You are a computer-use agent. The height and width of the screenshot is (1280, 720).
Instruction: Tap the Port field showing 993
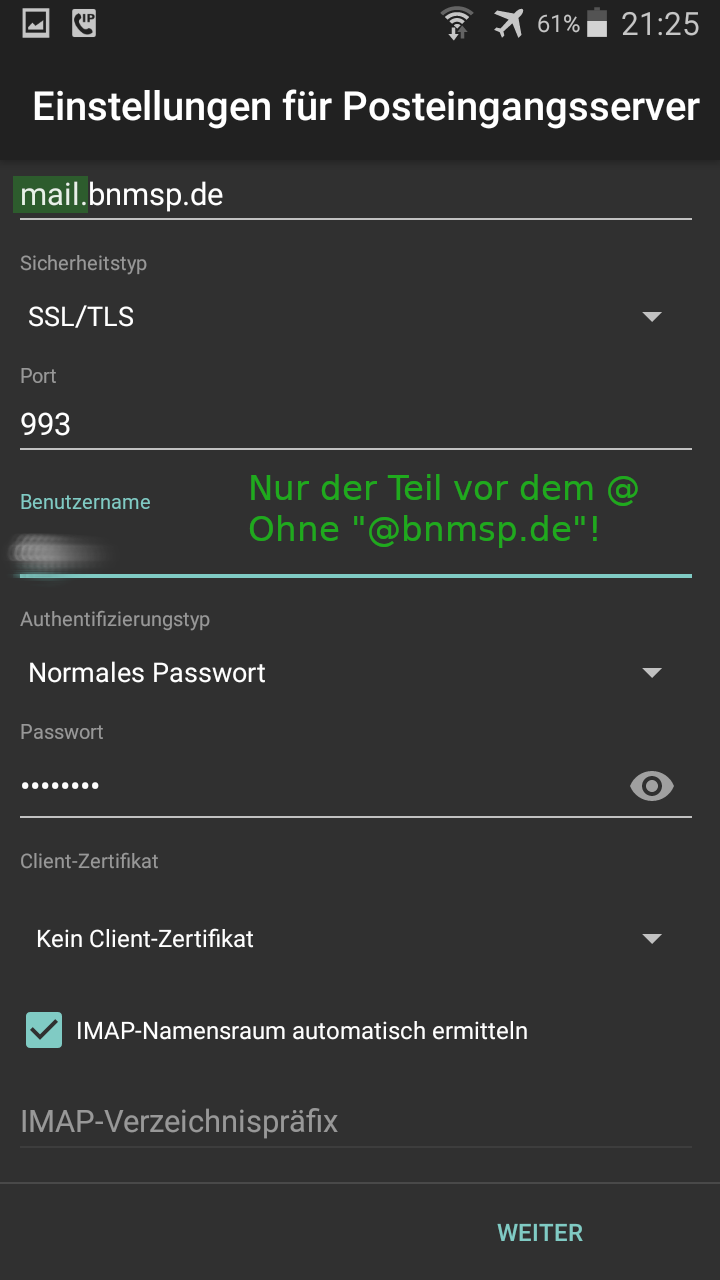click(355, 424)
